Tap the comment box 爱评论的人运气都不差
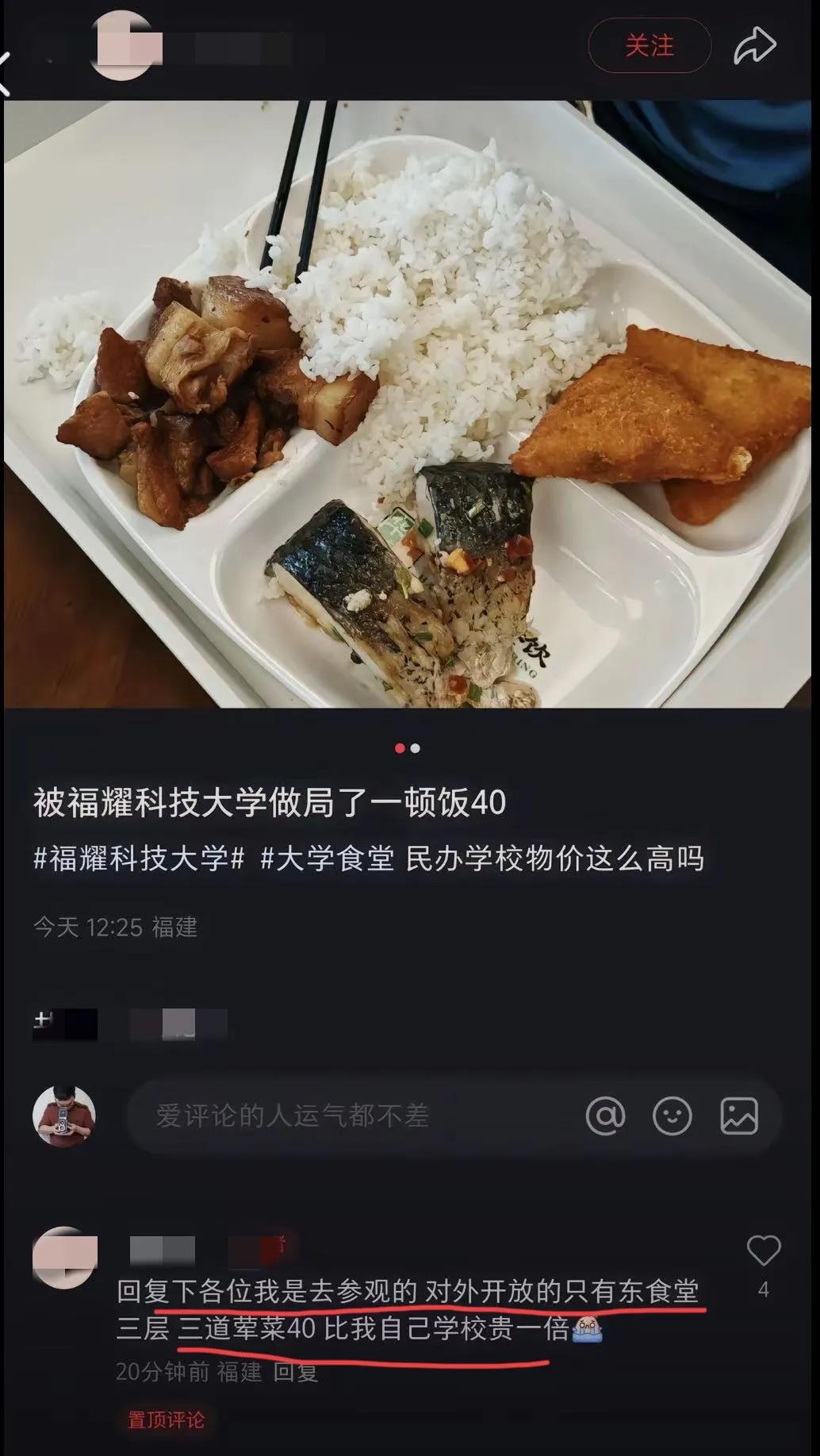This screenshot has width=820, height=1456. point(349,1116)
